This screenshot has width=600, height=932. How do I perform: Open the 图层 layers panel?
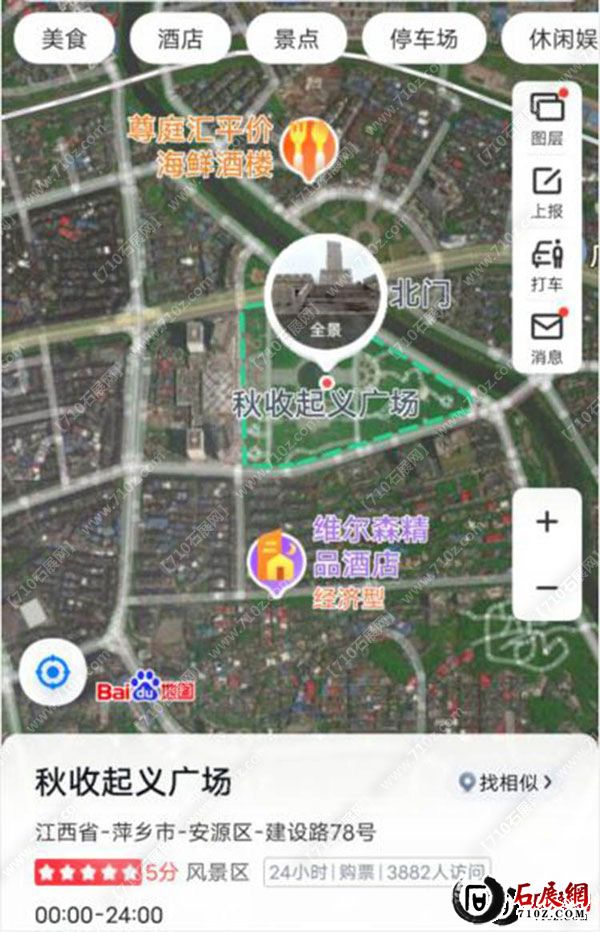point(546,118)
